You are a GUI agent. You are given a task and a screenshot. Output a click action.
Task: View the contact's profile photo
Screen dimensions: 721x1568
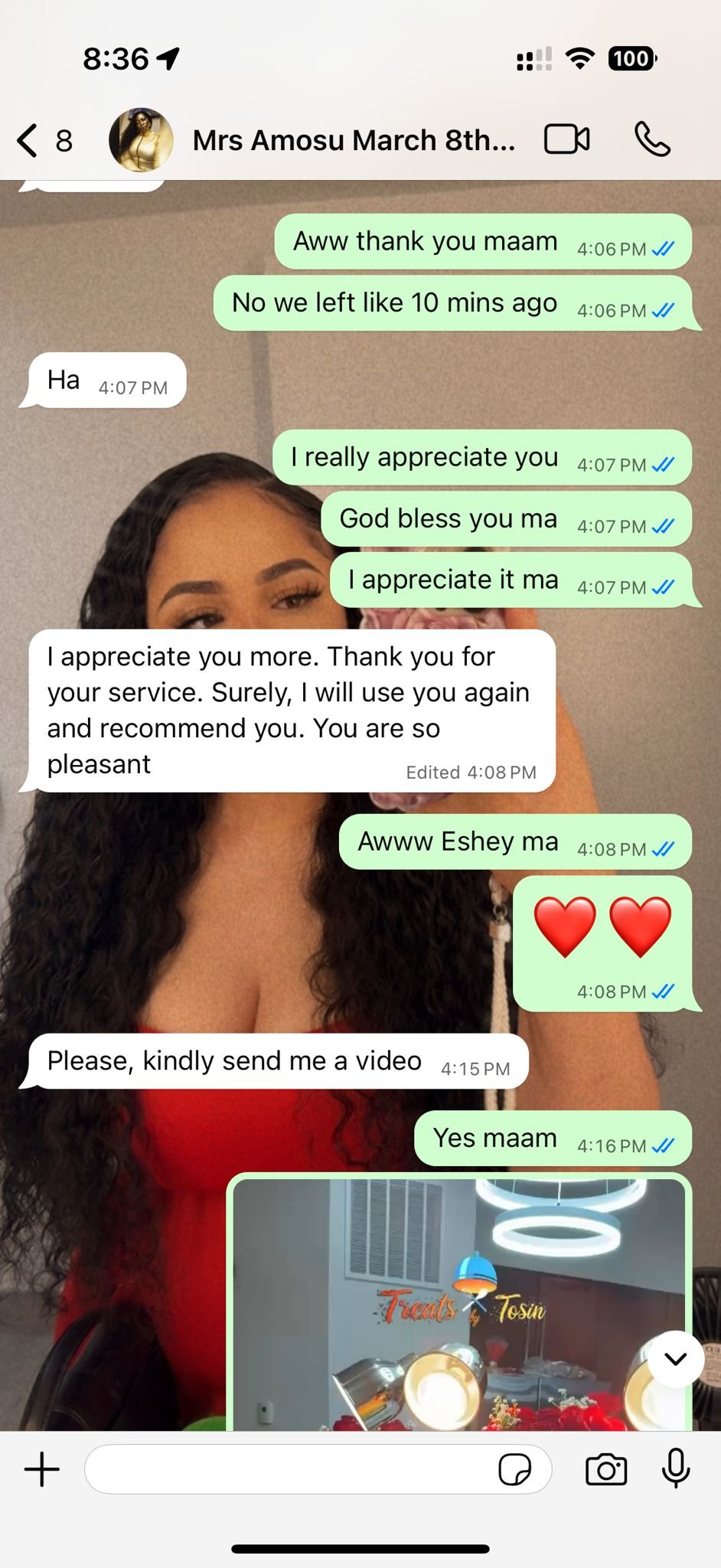pyautogui.click(x=141, y=140)
